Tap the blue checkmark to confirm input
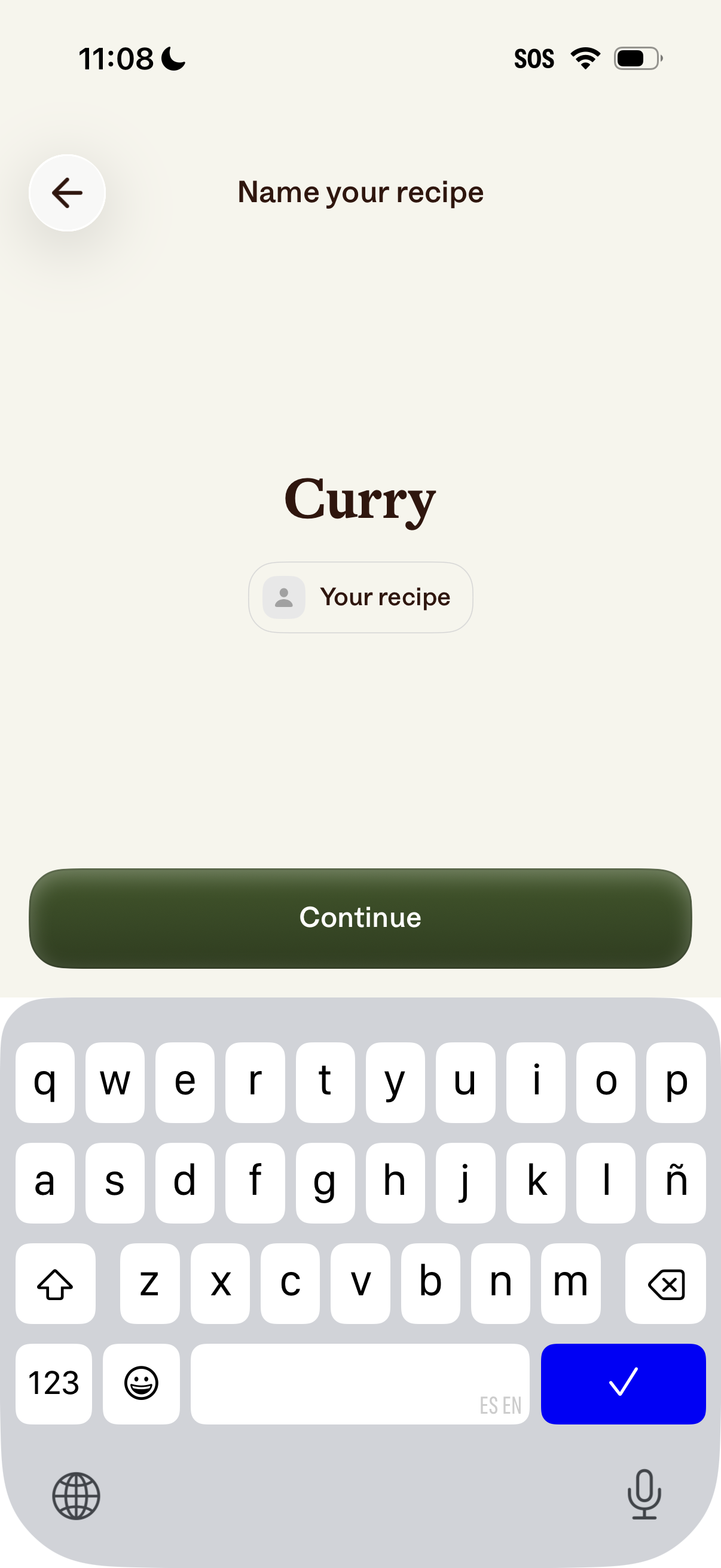The height and width of the screenshot is (1568, 721). pos(623,1384)
